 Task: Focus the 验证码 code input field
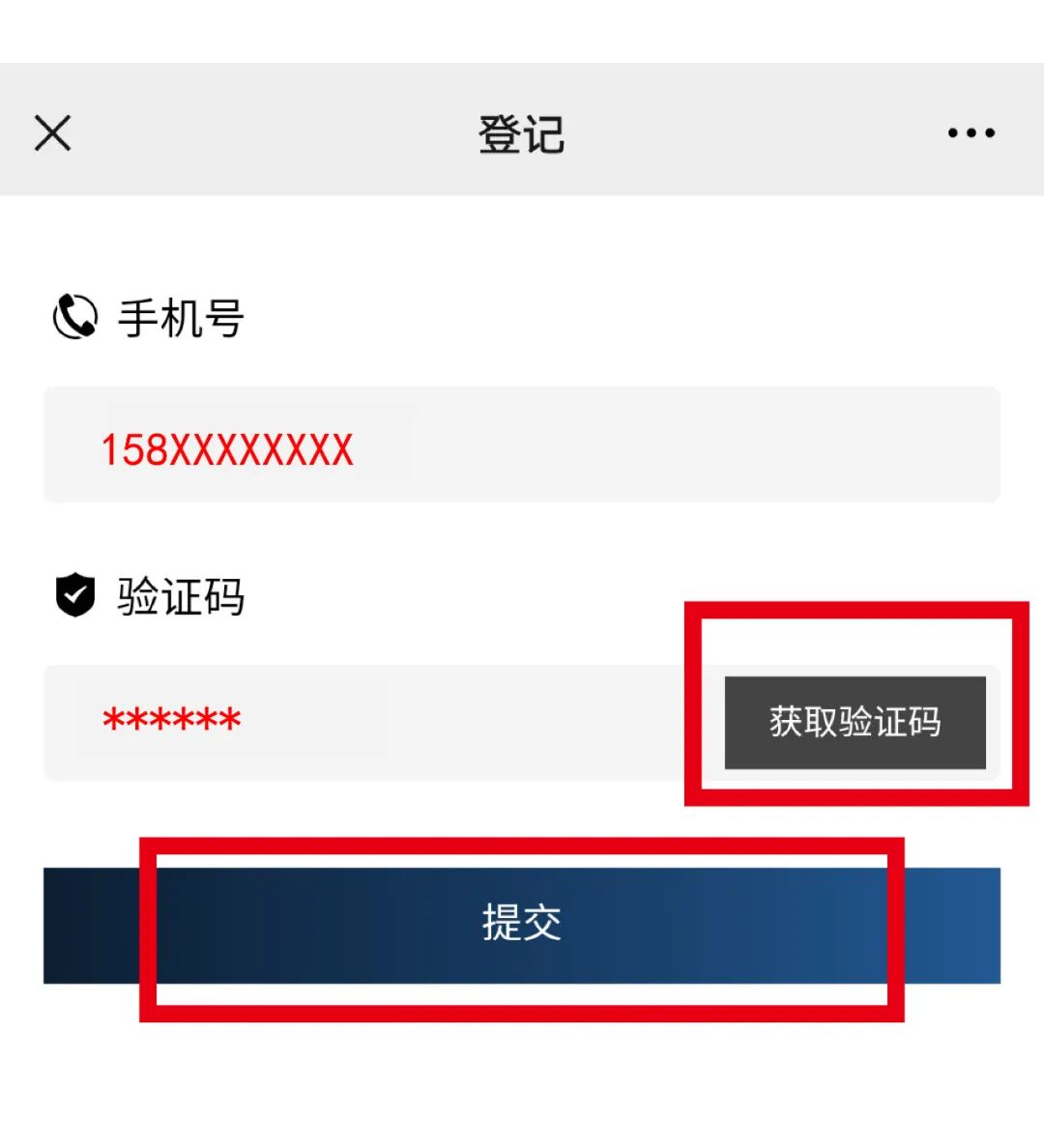click(x=377, y=722)
